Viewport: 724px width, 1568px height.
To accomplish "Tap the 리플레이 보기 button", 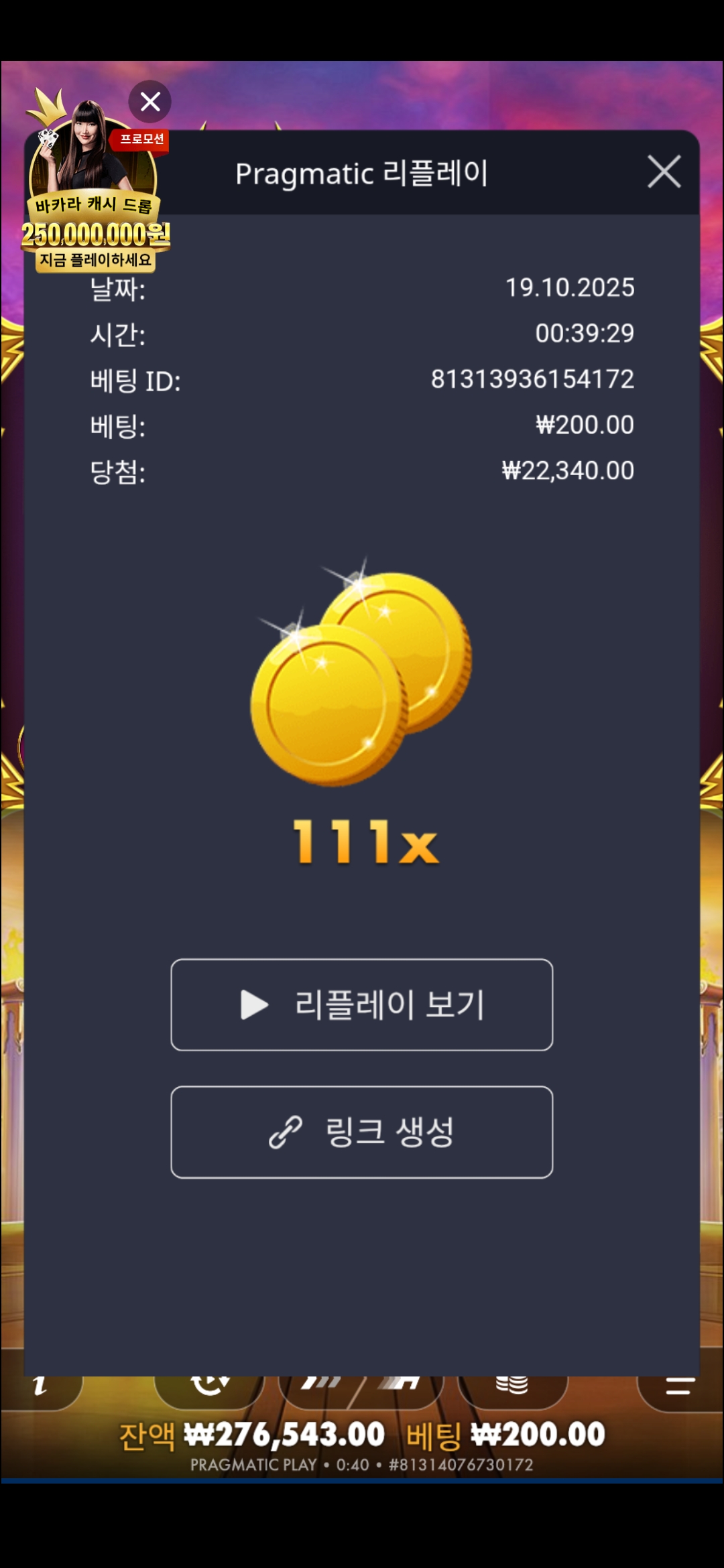I will [362, 1004].
